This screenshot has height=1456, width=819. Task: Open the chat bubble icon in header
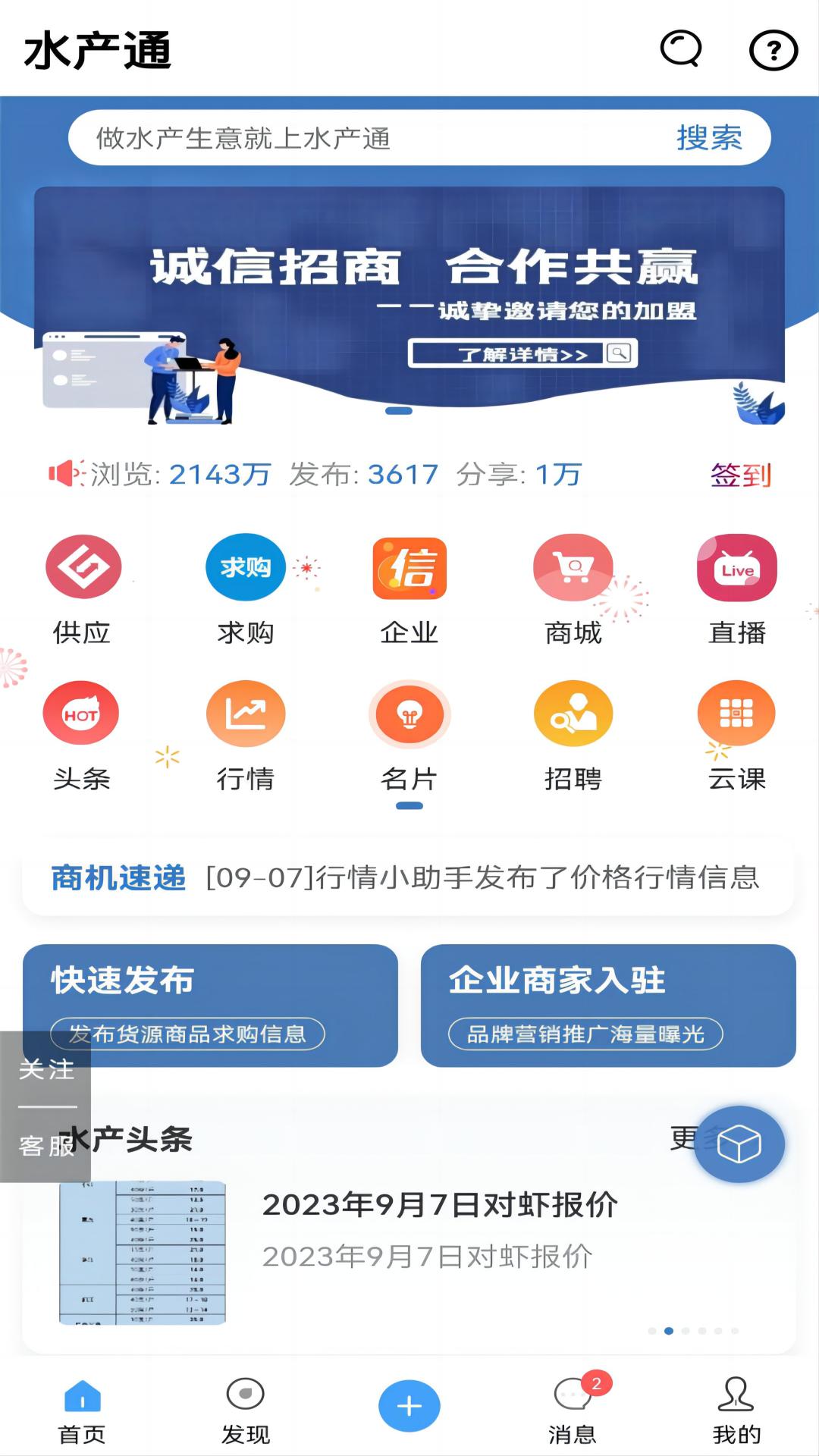[681, 50]
